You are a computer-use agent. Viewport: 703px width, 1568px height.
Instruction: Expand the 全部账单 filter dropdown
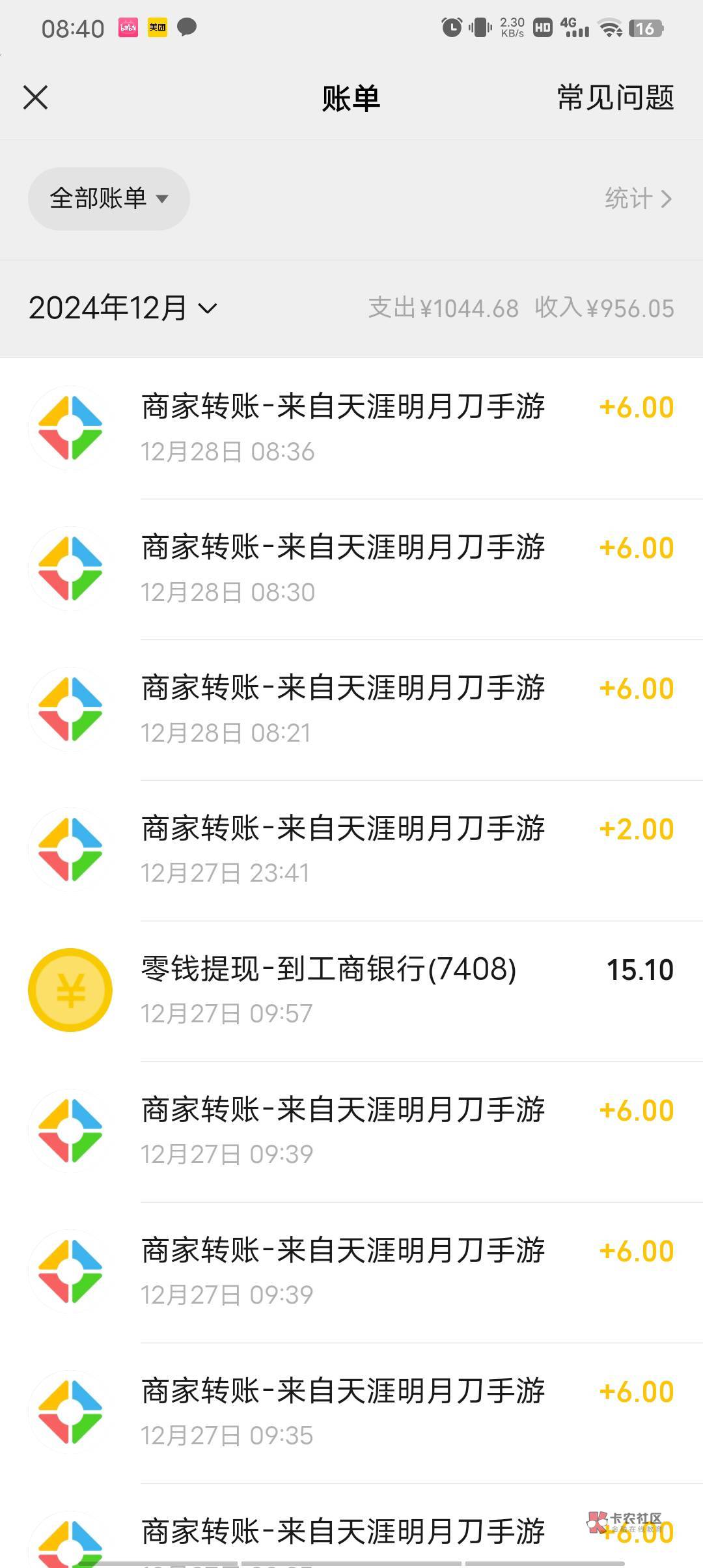(x=109, y=199)
